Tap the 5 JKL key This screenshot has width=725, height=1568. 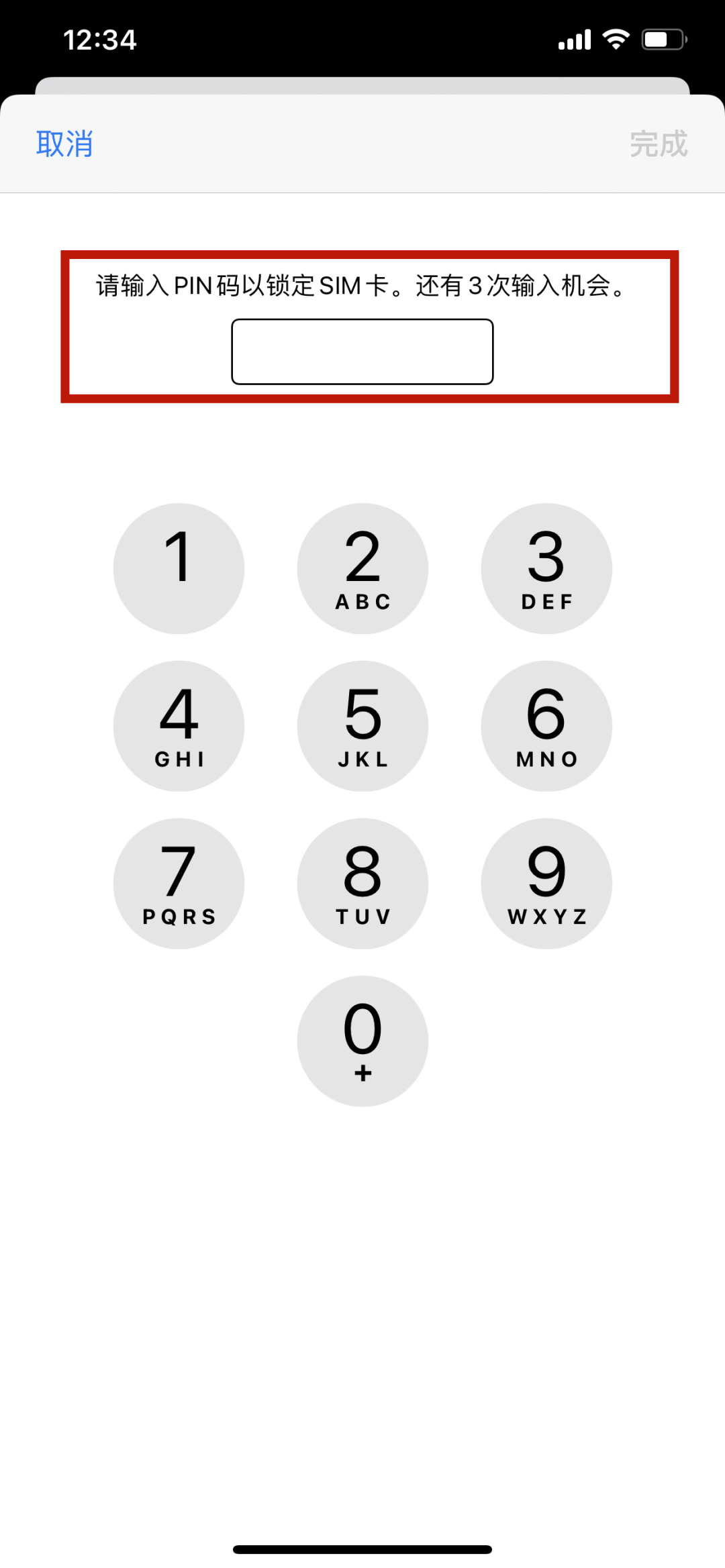point(362,726)
